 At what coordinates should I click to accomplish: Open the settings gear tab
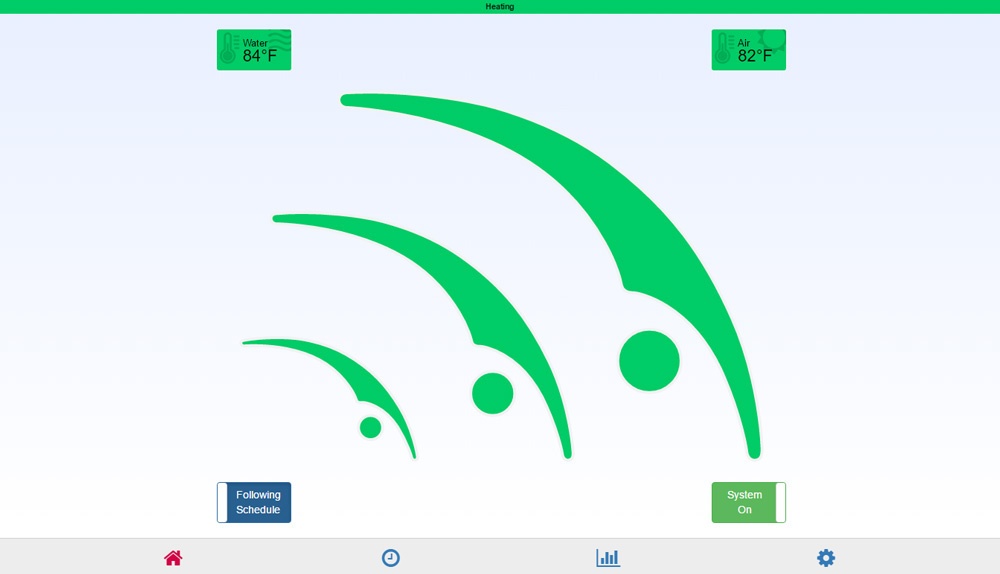(826, 558)
